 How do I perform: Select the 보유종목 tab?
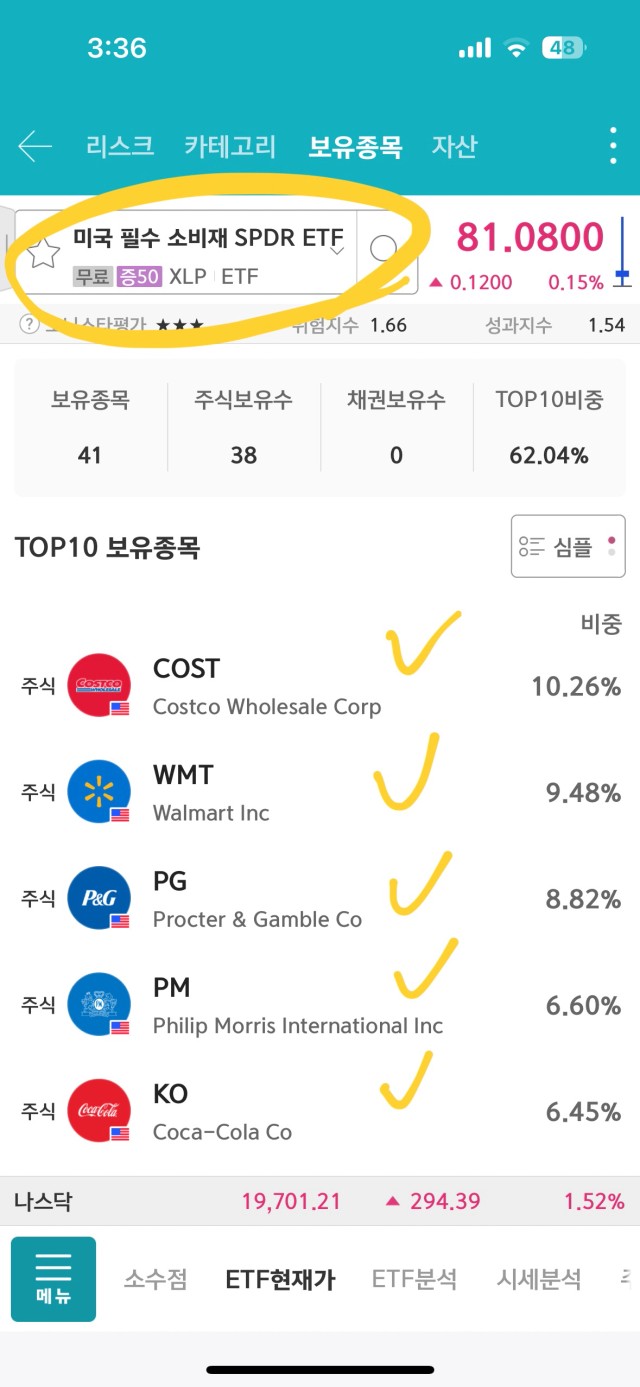pos(355,147)
